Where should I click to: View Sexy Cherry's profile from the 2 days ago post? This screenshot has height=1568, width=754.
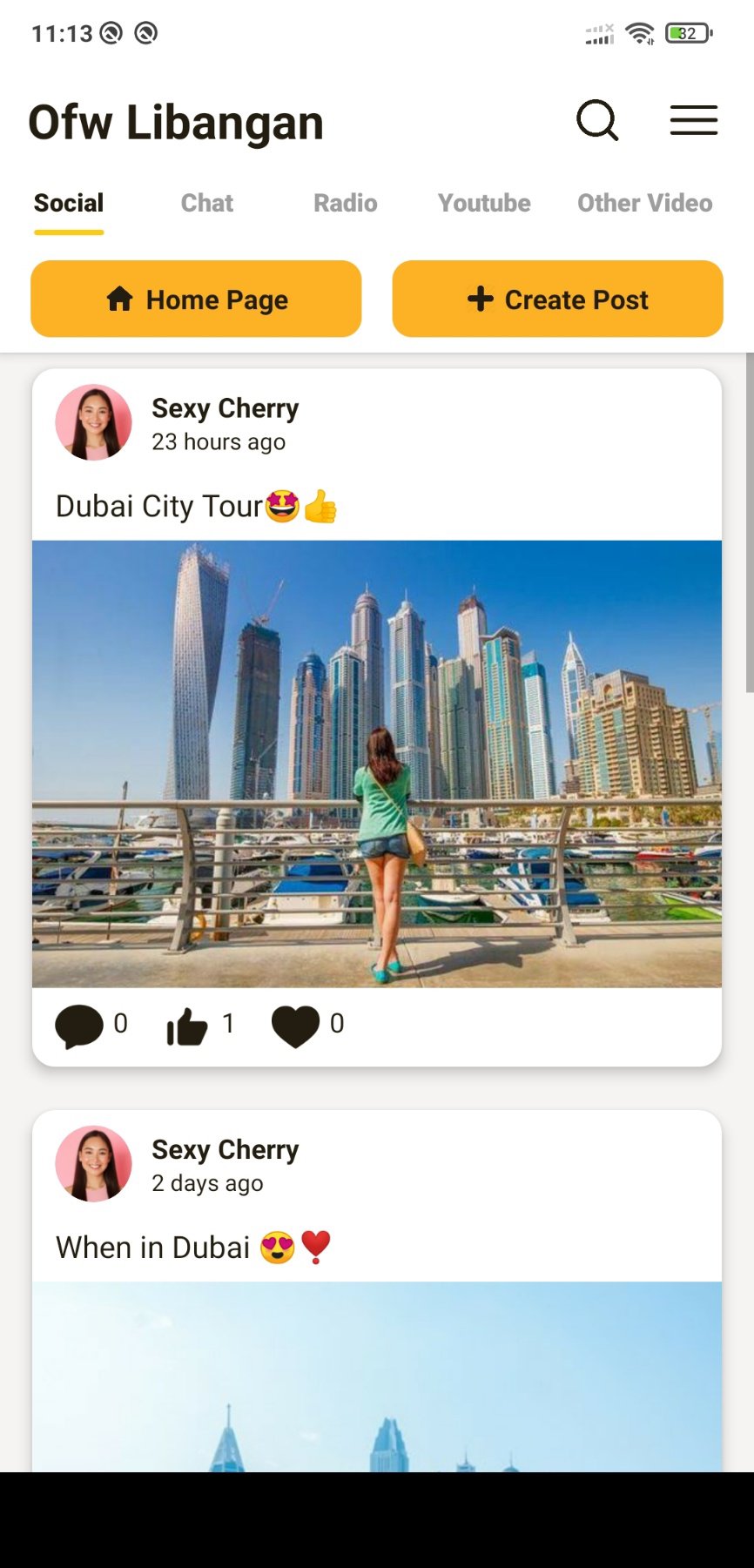pyautogui.click(x=93, y=1164)
